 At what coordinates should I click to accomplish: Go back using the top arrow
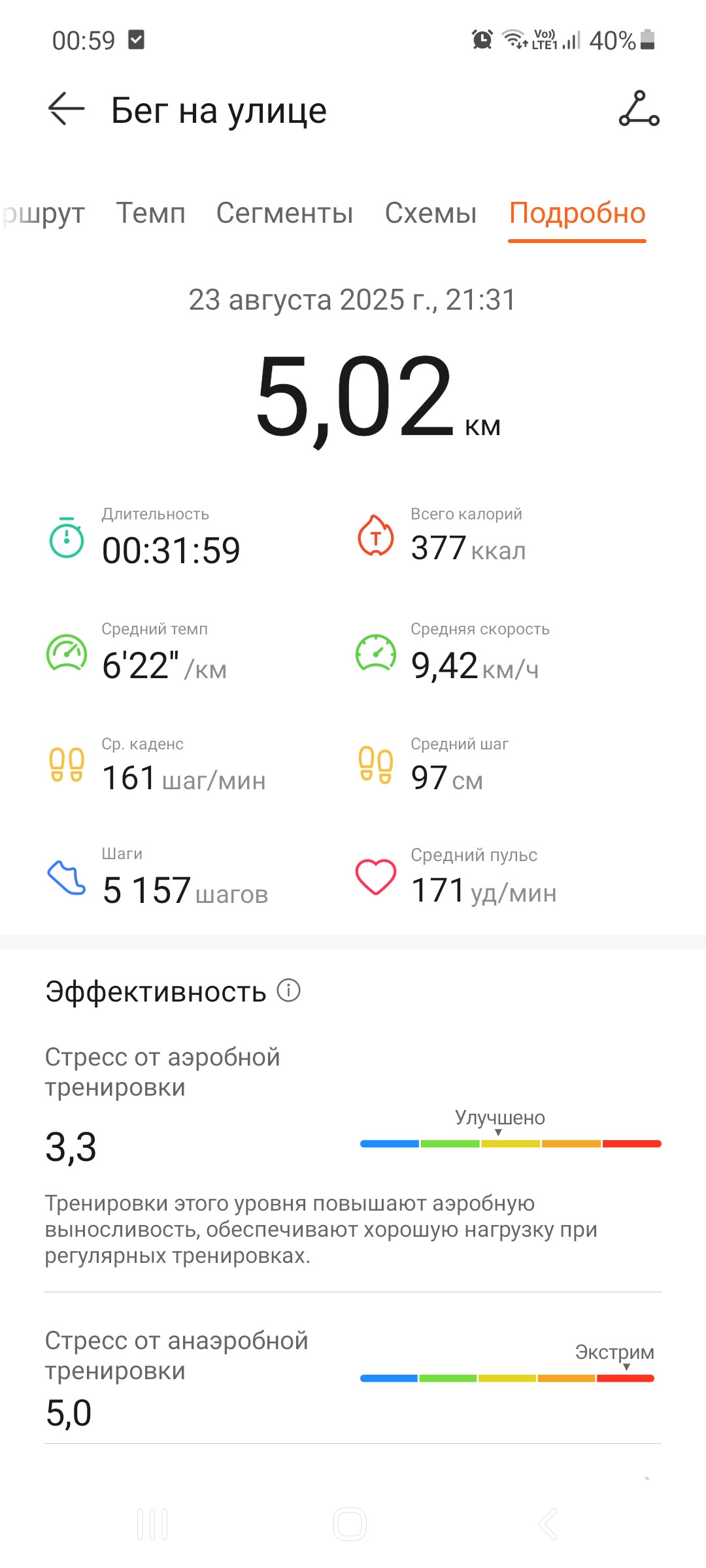66,108
